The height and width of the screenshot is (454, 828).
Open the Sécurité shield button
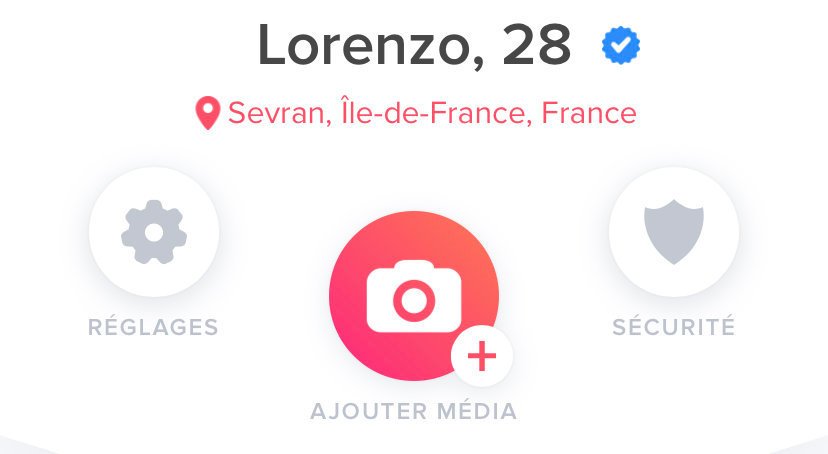click(x=673, y=233)
